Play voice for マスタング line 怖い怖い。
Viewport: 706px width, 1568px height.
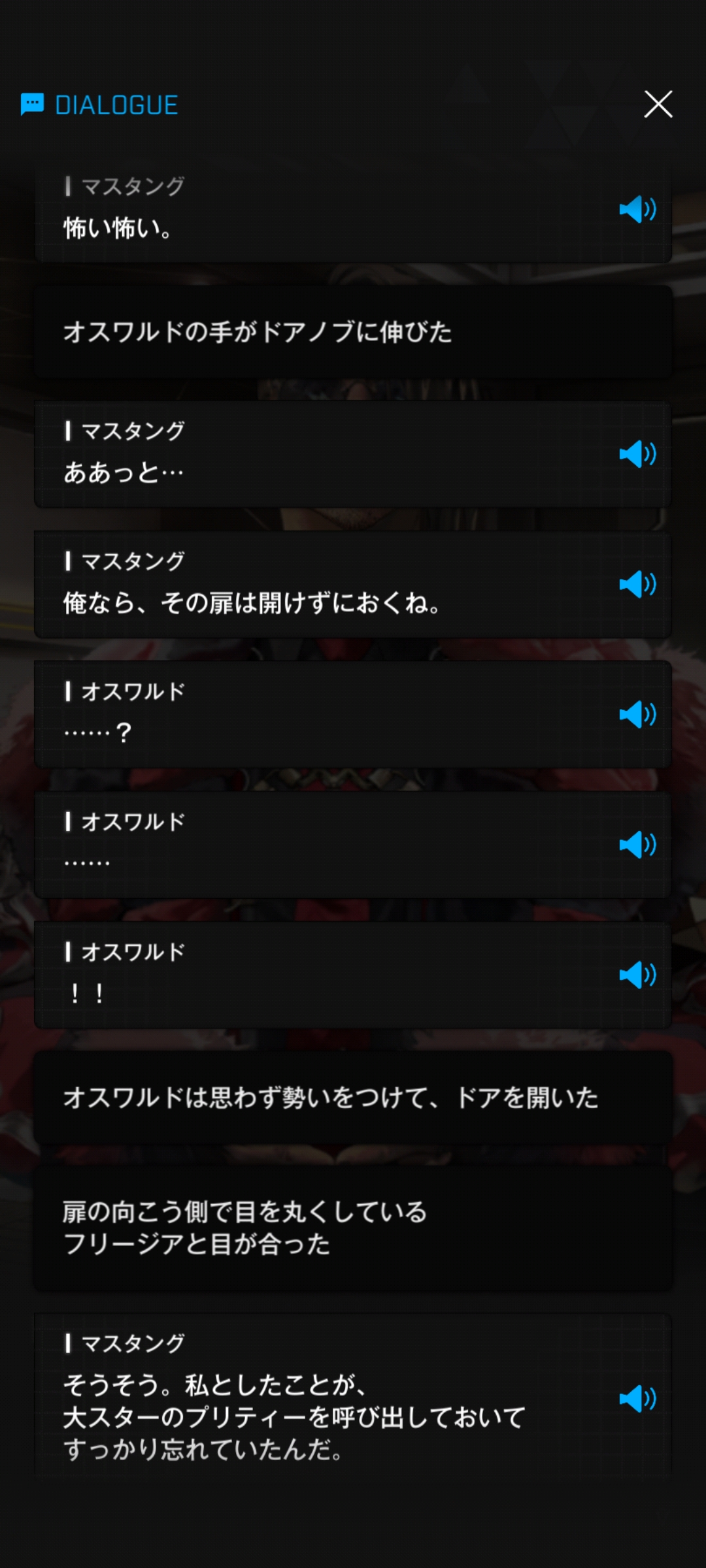(x=637, y=210)
